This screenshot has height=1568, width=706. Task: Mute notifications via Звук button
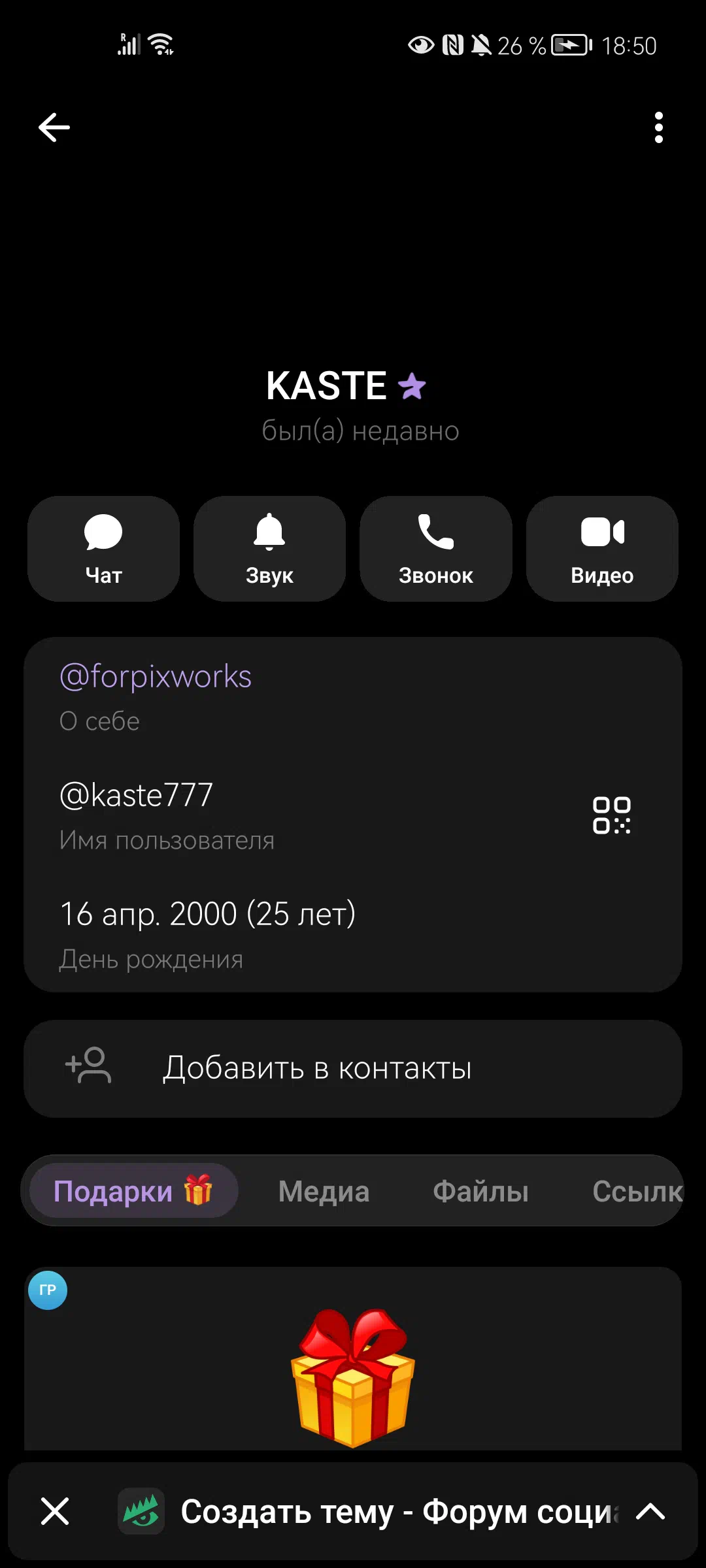(x=269, y=549)
